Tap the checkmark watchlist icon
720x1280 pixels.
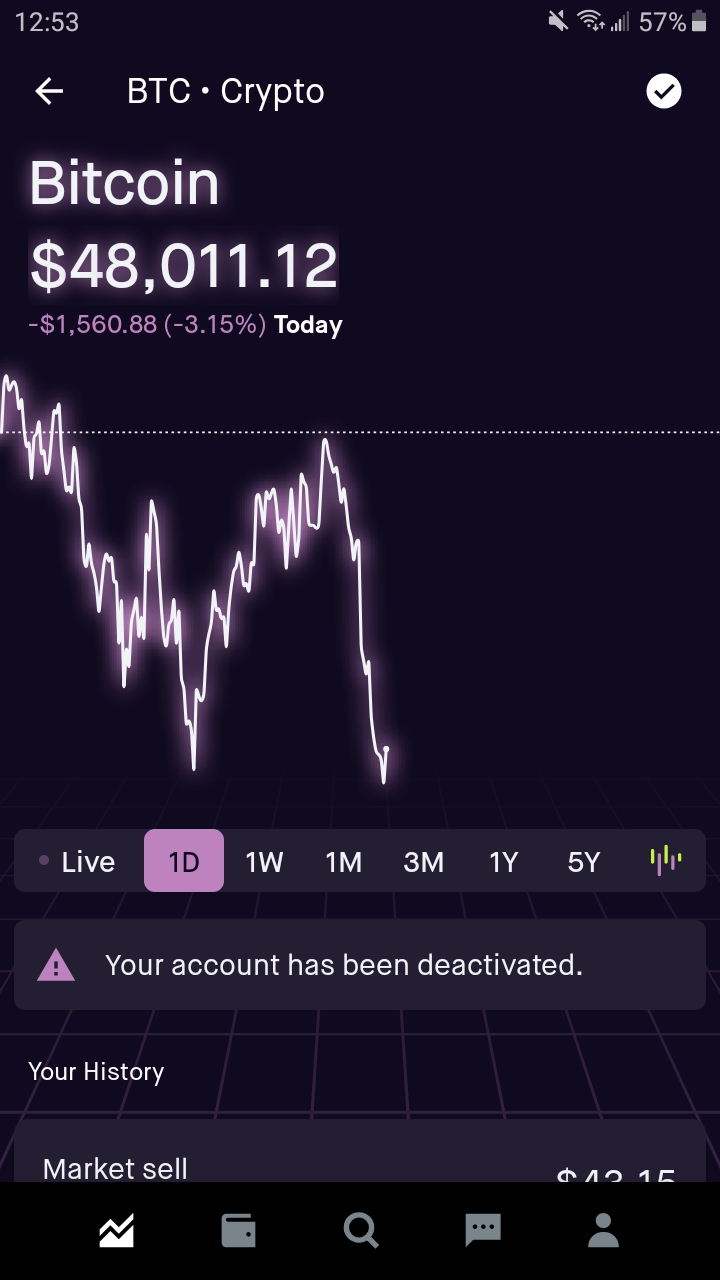tap(664, 92)
